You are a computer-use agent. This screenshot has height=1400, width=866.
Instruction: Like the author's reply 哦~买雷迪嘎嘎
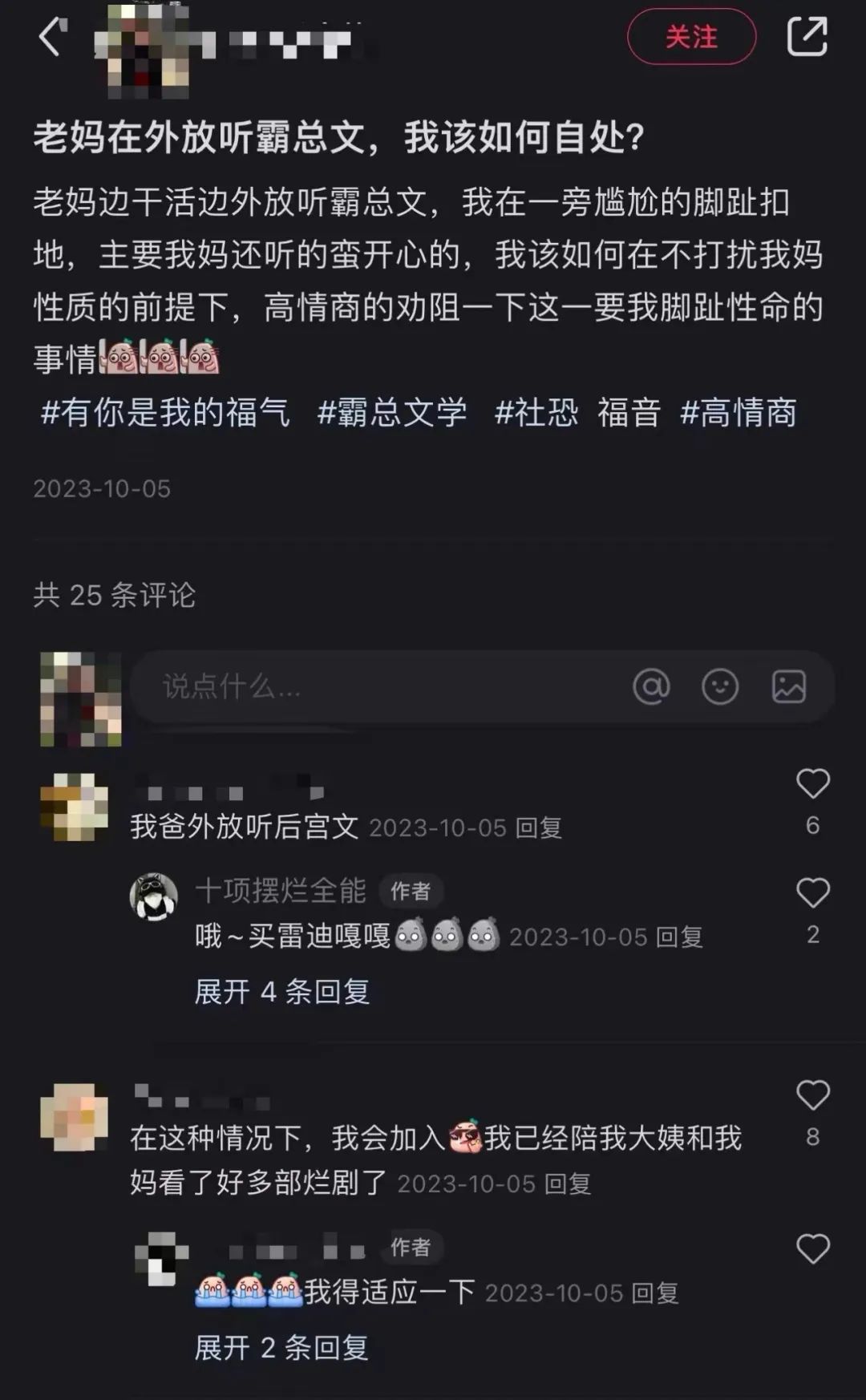point(812,893)
